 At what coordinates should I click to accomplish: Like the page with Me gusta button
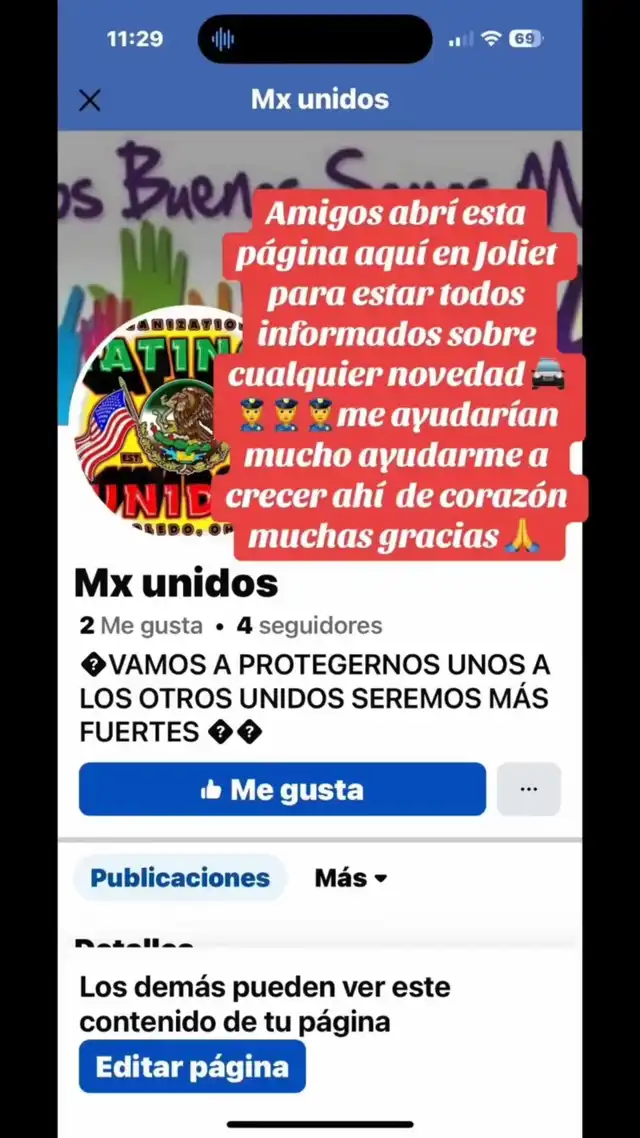[282, 789]
